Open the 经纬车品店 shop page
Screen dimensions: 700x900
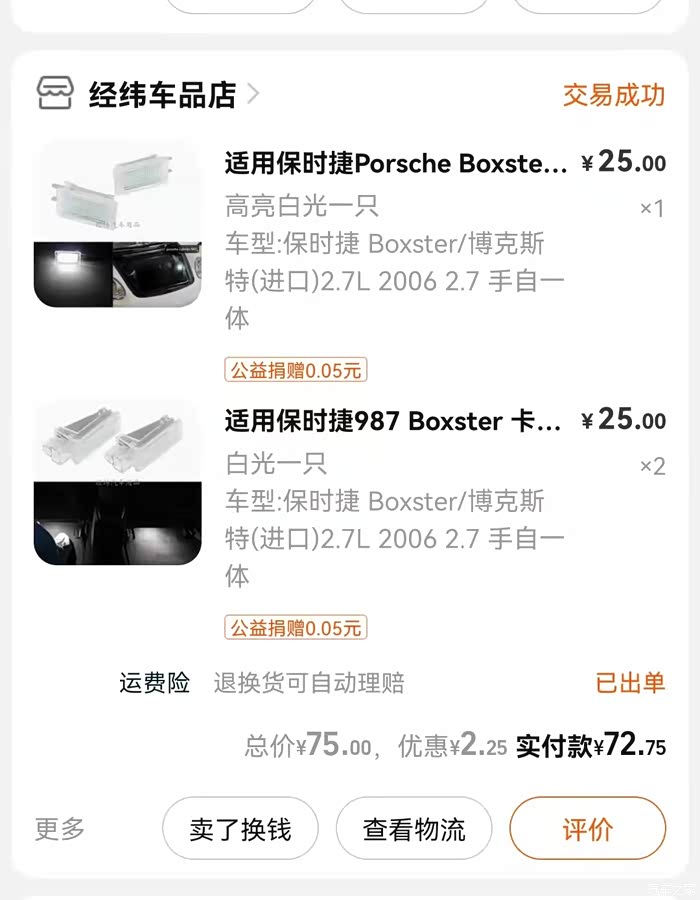162,95
